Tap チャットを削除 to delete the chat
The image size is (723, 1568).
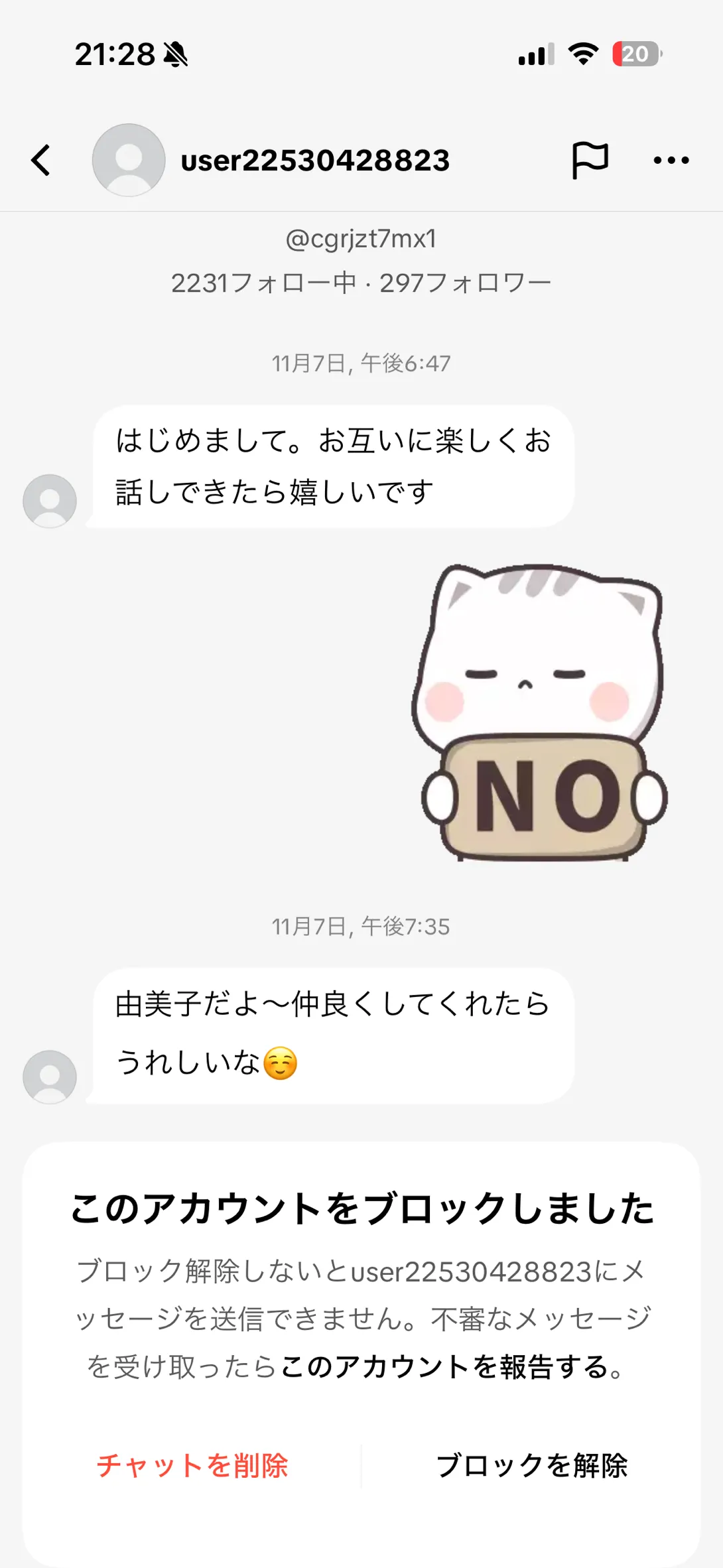point(192,1465)
